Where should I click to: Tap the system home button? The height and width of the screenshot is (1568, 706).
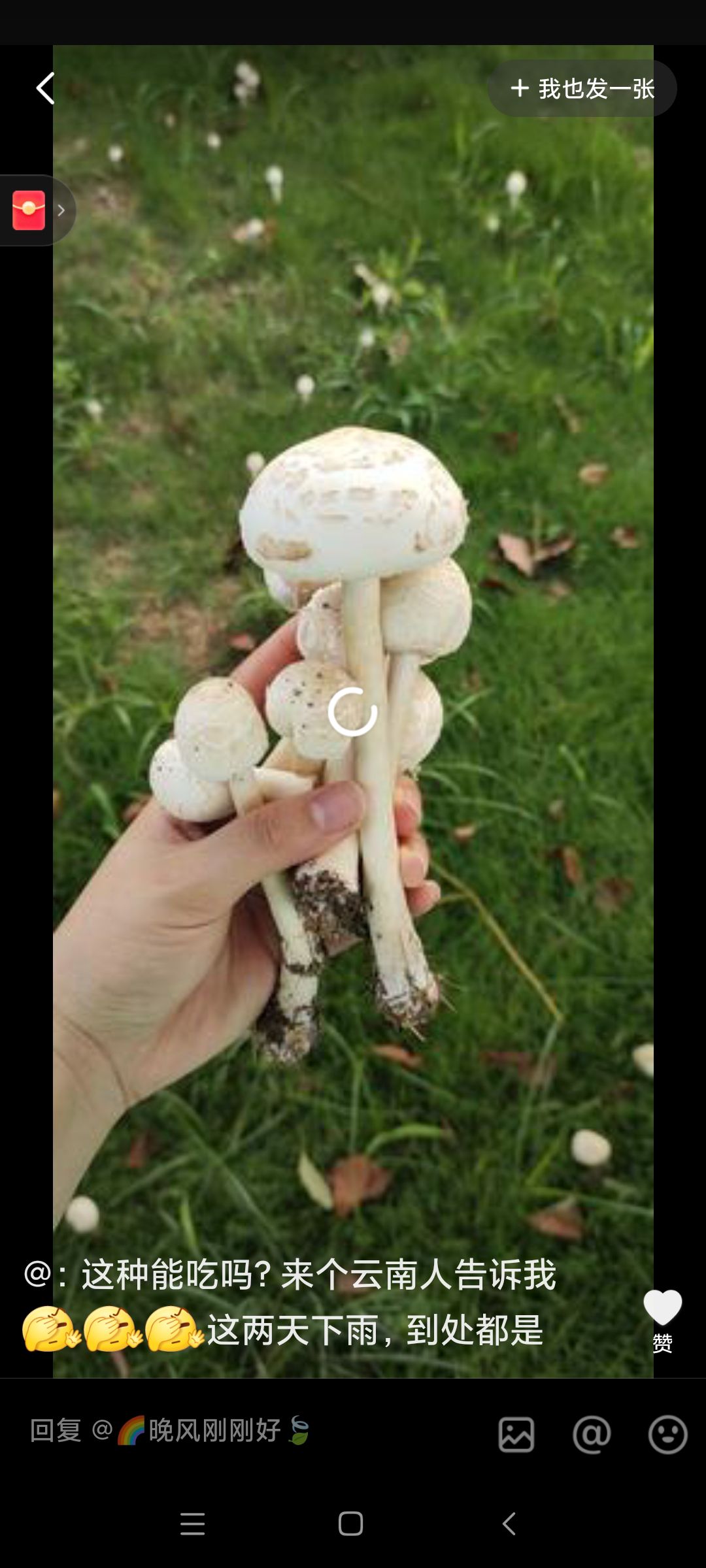(x=351, y=1524)
